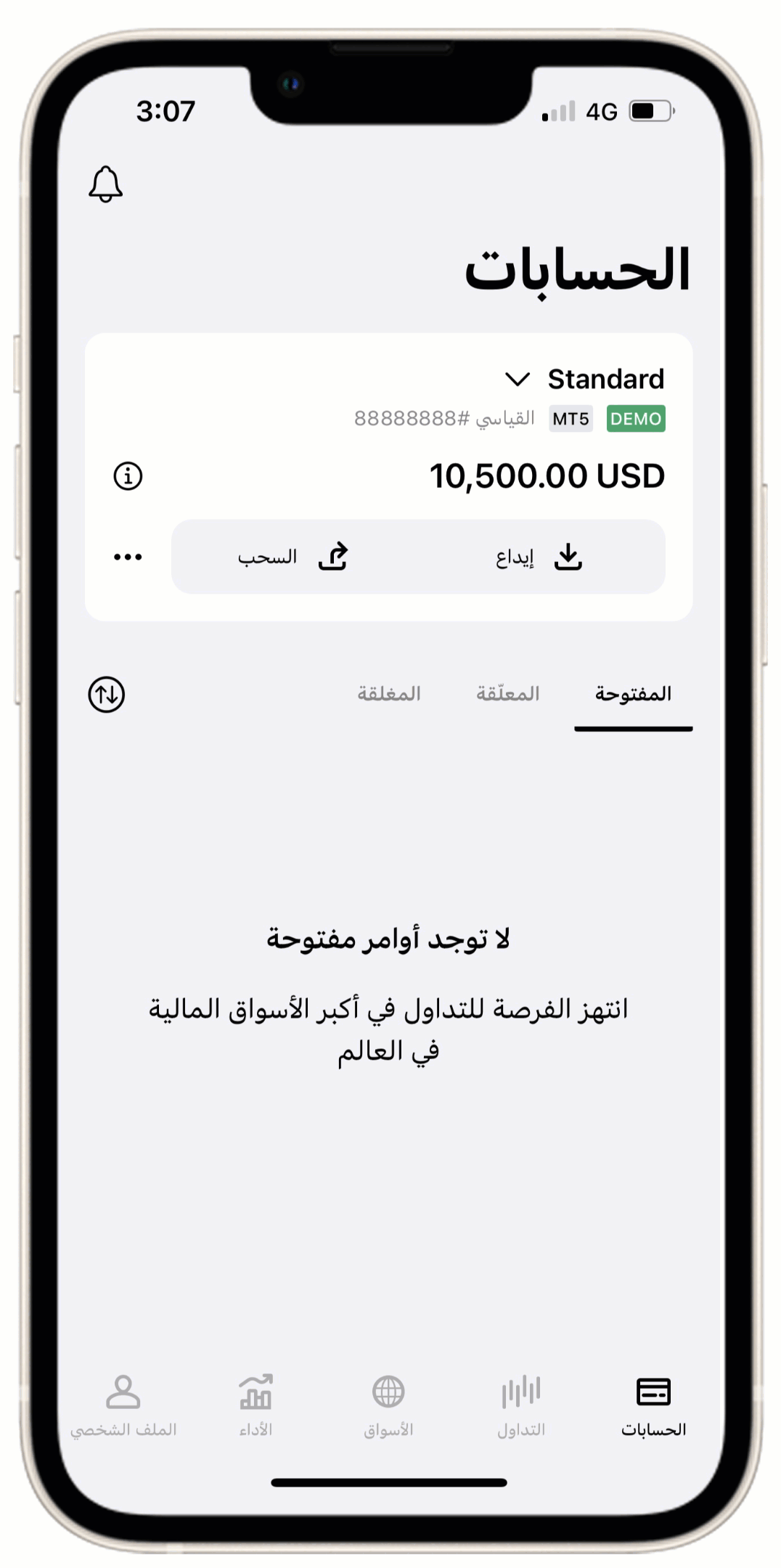Viewport: 781px width, 1568px height.
Task: Open the التداول (Trade) bottom tab
Action: [521, 1406]
